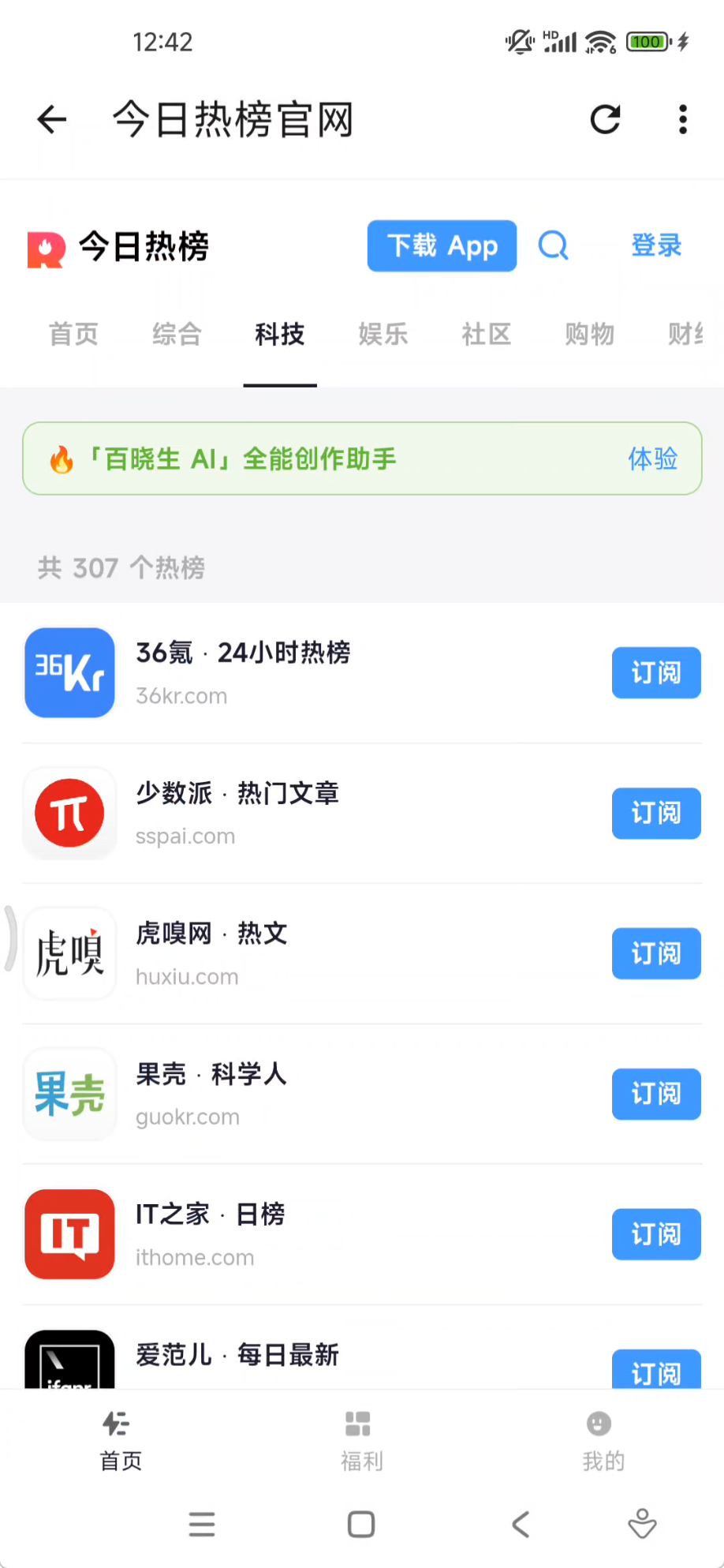Image resolution: width=724 pixels, height=1568 pixels.
Task: Open the 虎嗅网 热文 list
Action: tap(211, 934)
